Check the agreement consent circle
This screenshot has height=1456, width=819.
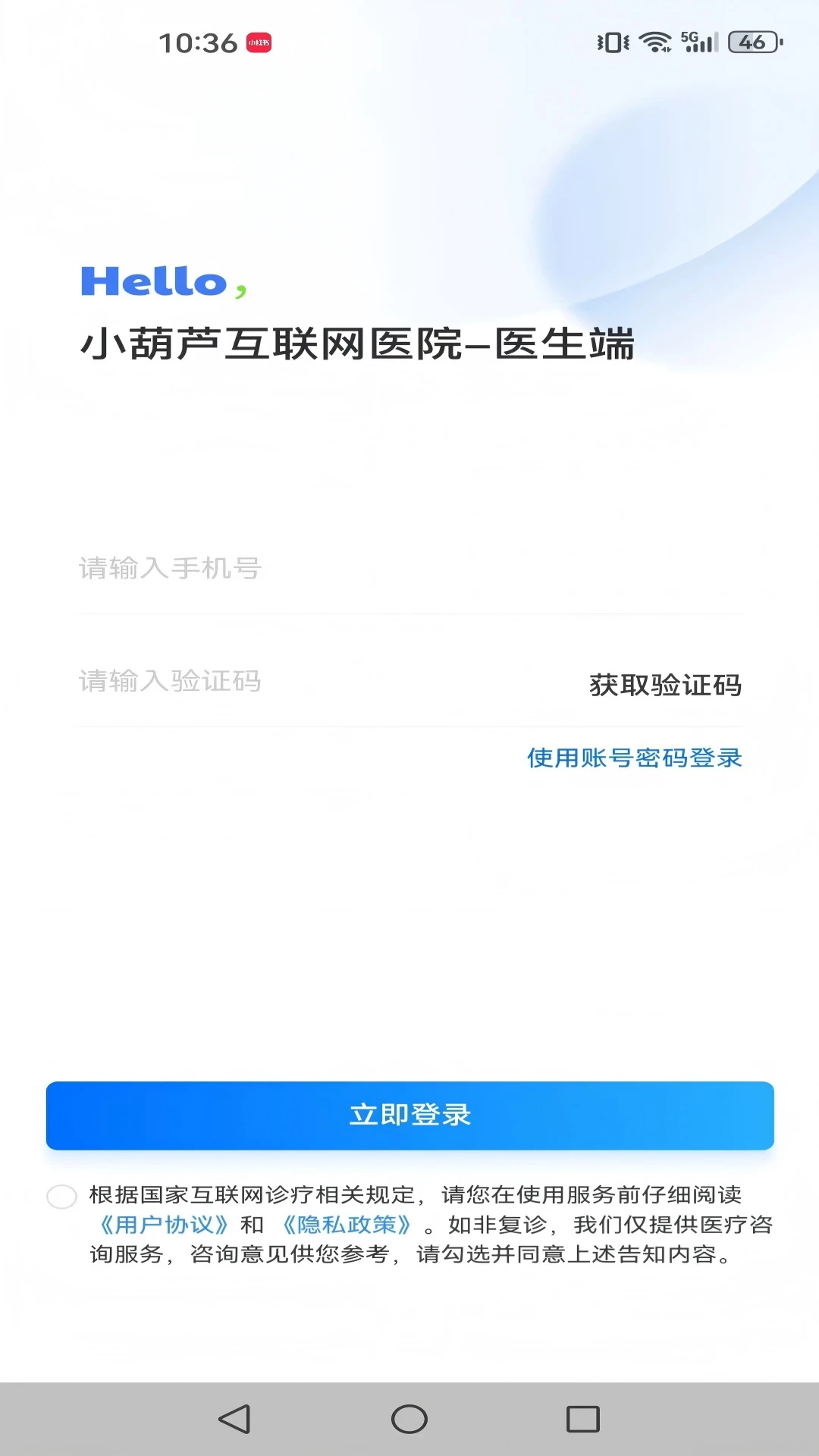[x=61, y=1196]
